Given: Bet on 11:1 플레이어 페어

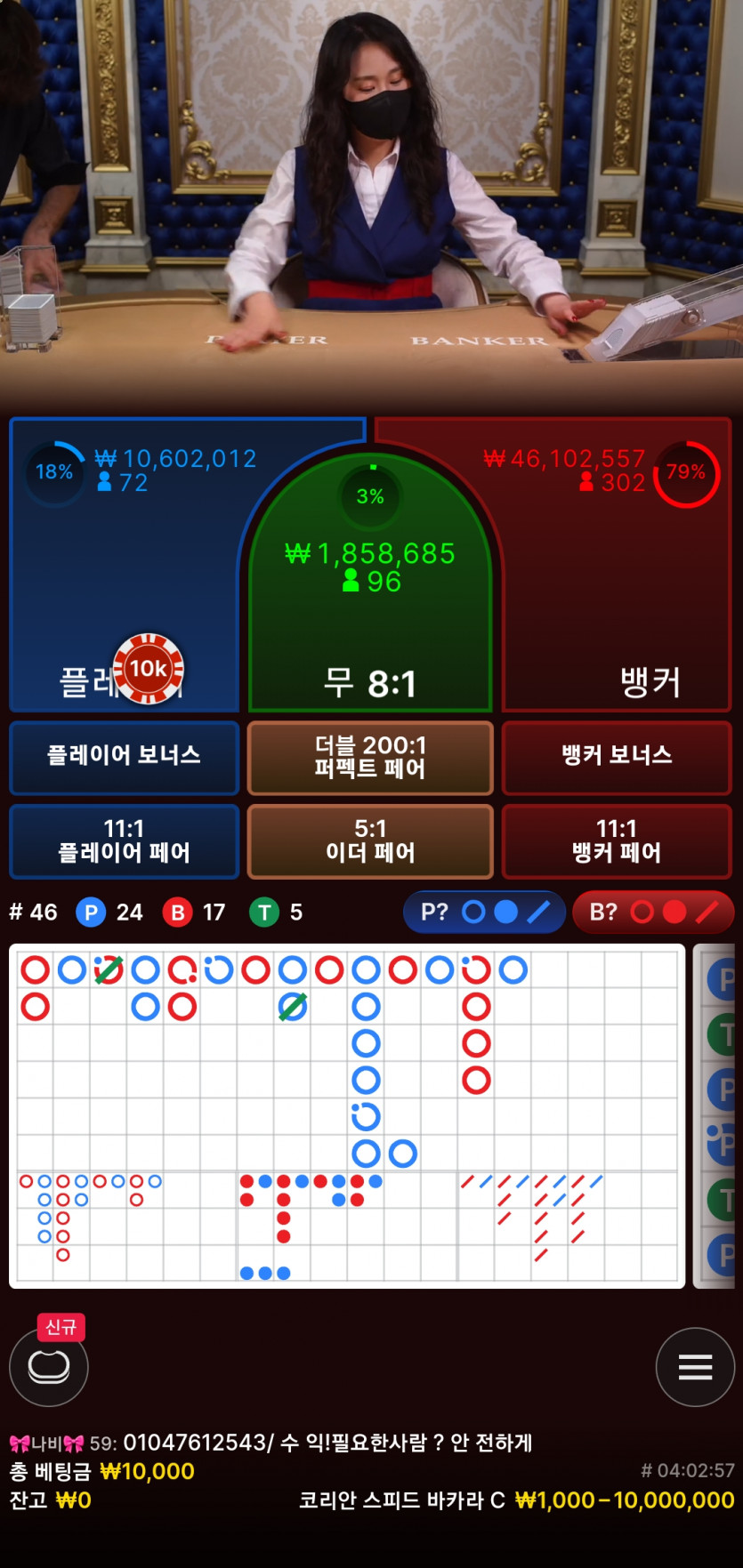Looking at the screenshot, I should [x=124, y=840].
